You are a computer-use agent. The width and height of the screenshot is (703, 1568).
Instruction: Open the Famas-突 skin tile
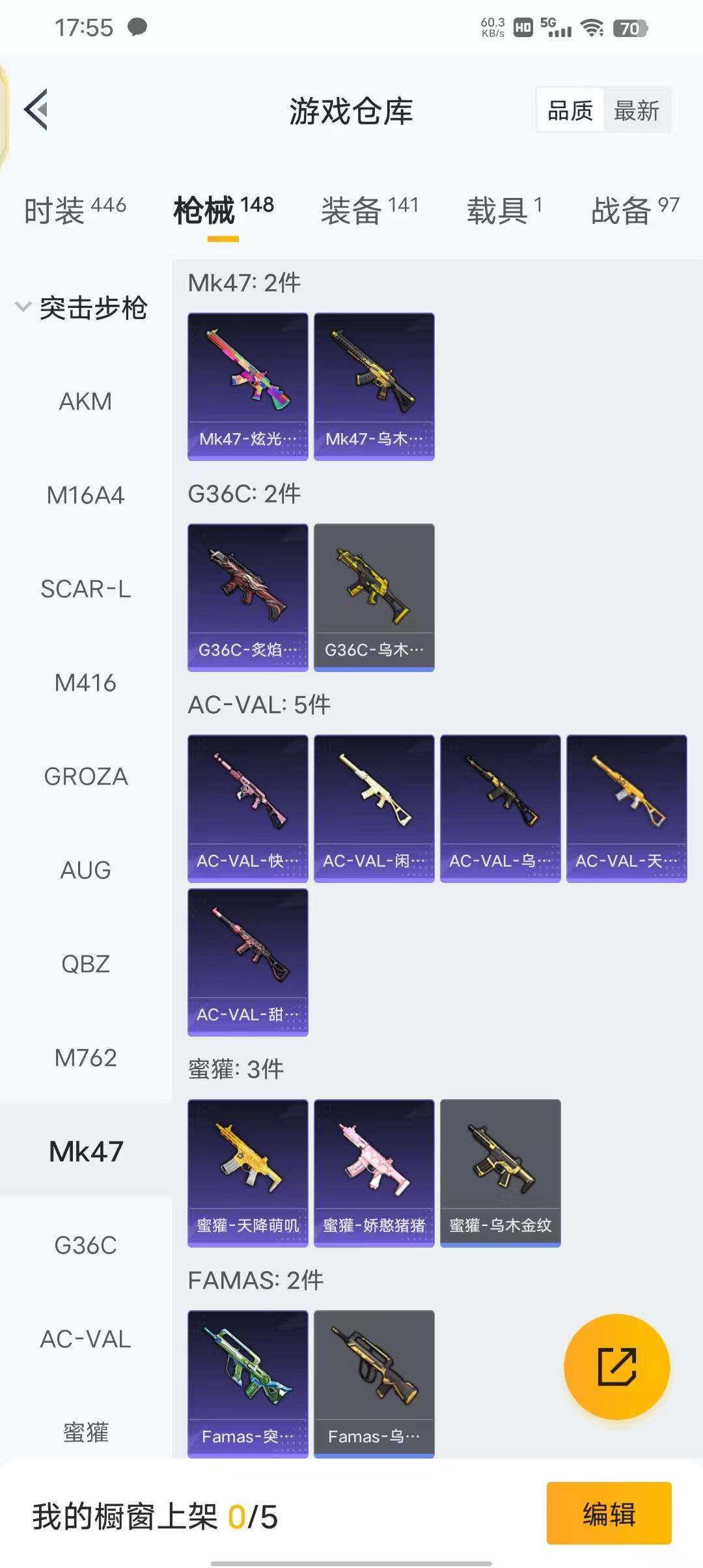247,1384
